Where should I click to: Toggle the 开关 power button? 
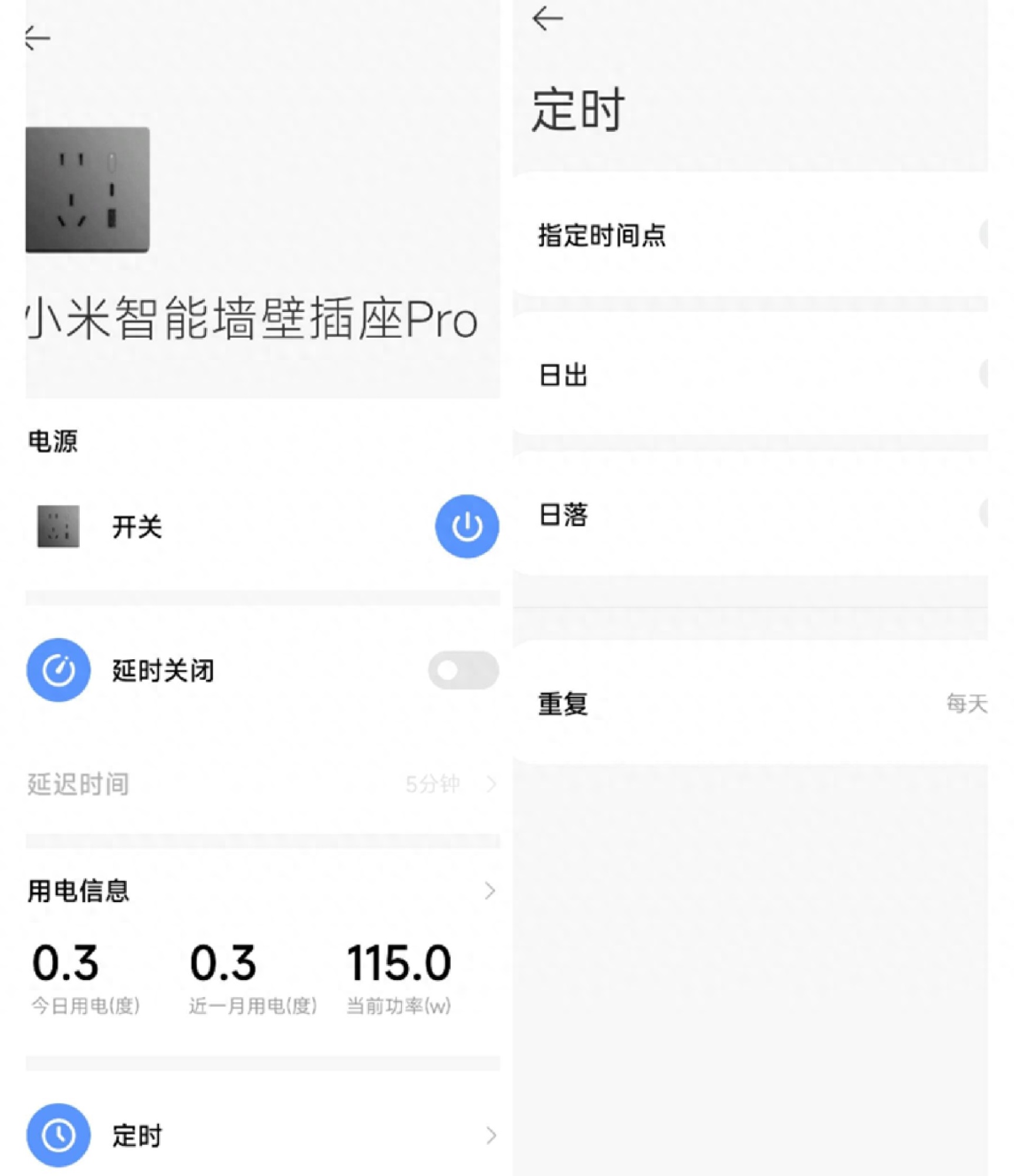point(467,526)
